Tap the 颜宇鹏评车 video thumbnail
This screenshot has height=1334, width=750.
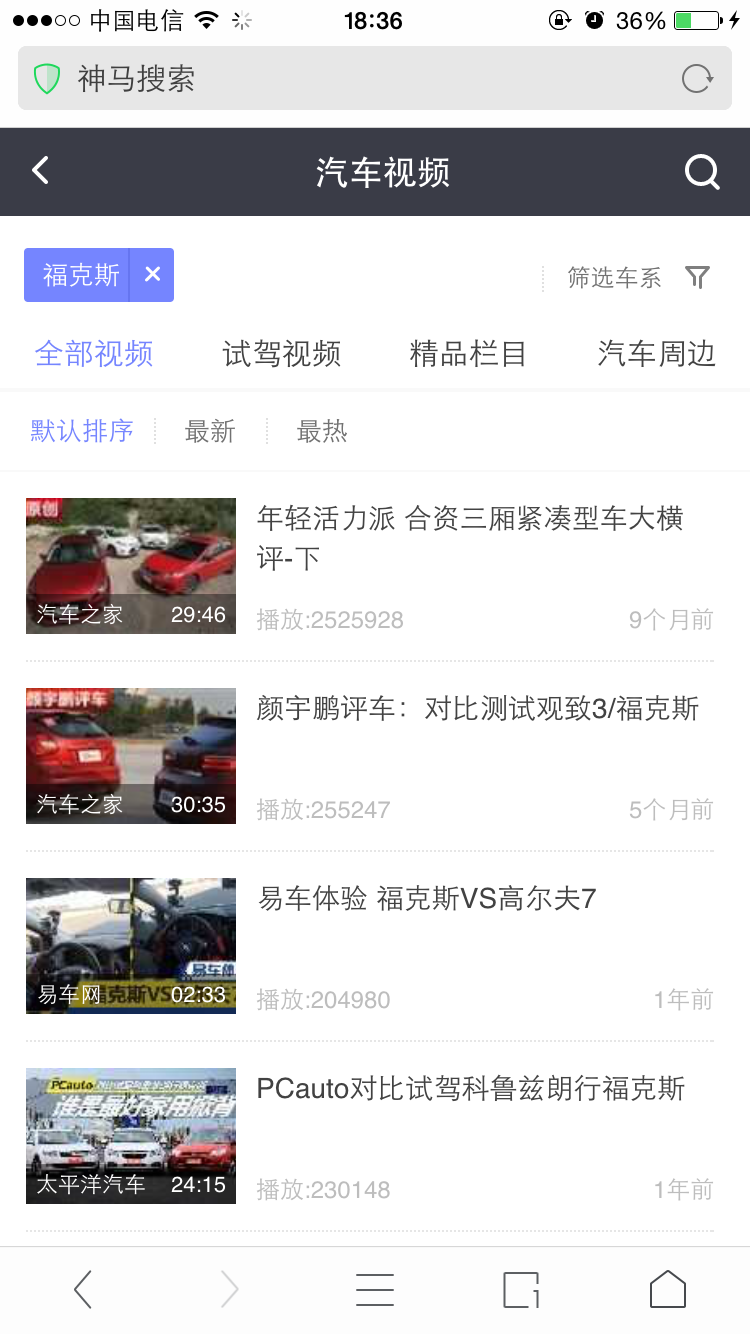click(130, 755)
